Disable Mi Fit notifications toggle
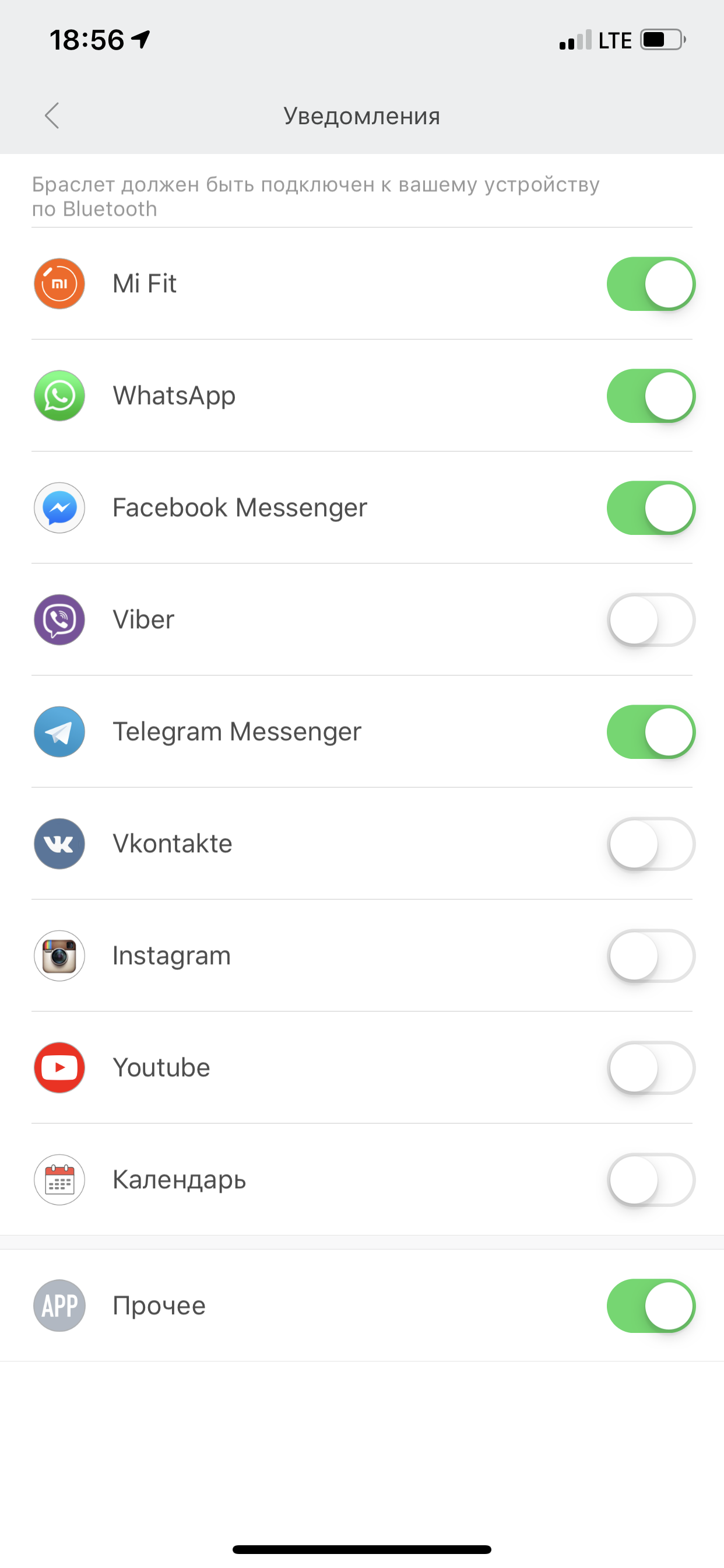This screenshot has height=1568, width=724. (651, 283)
